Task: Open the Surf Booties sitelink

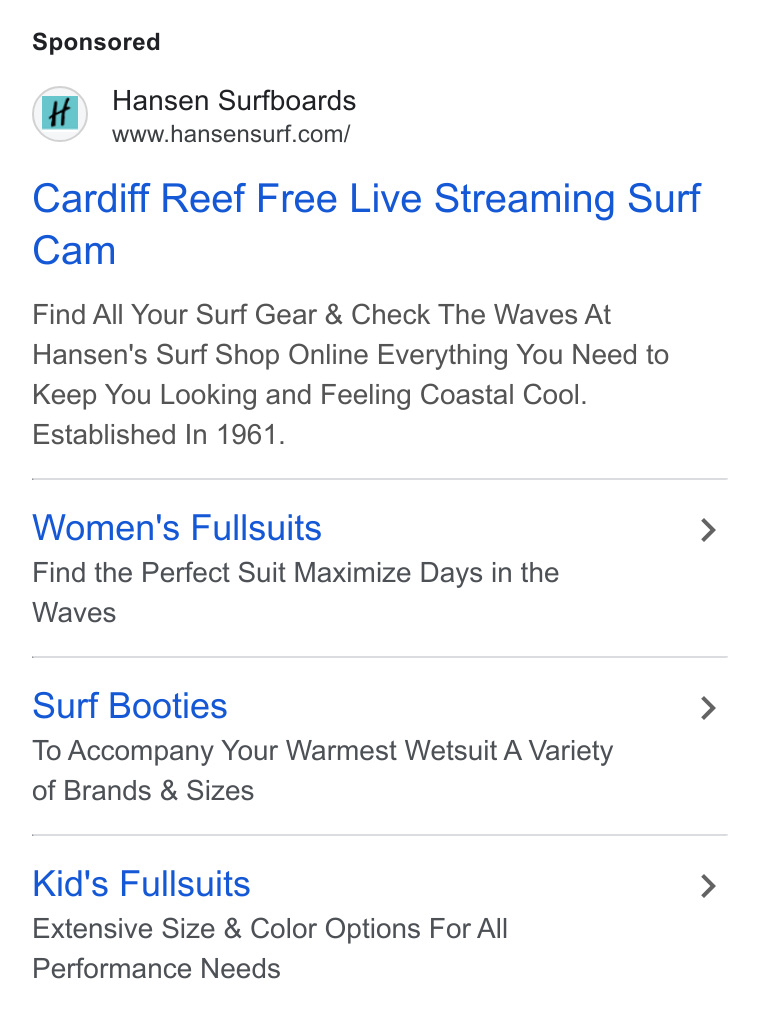Action: (x=130, y=706)
